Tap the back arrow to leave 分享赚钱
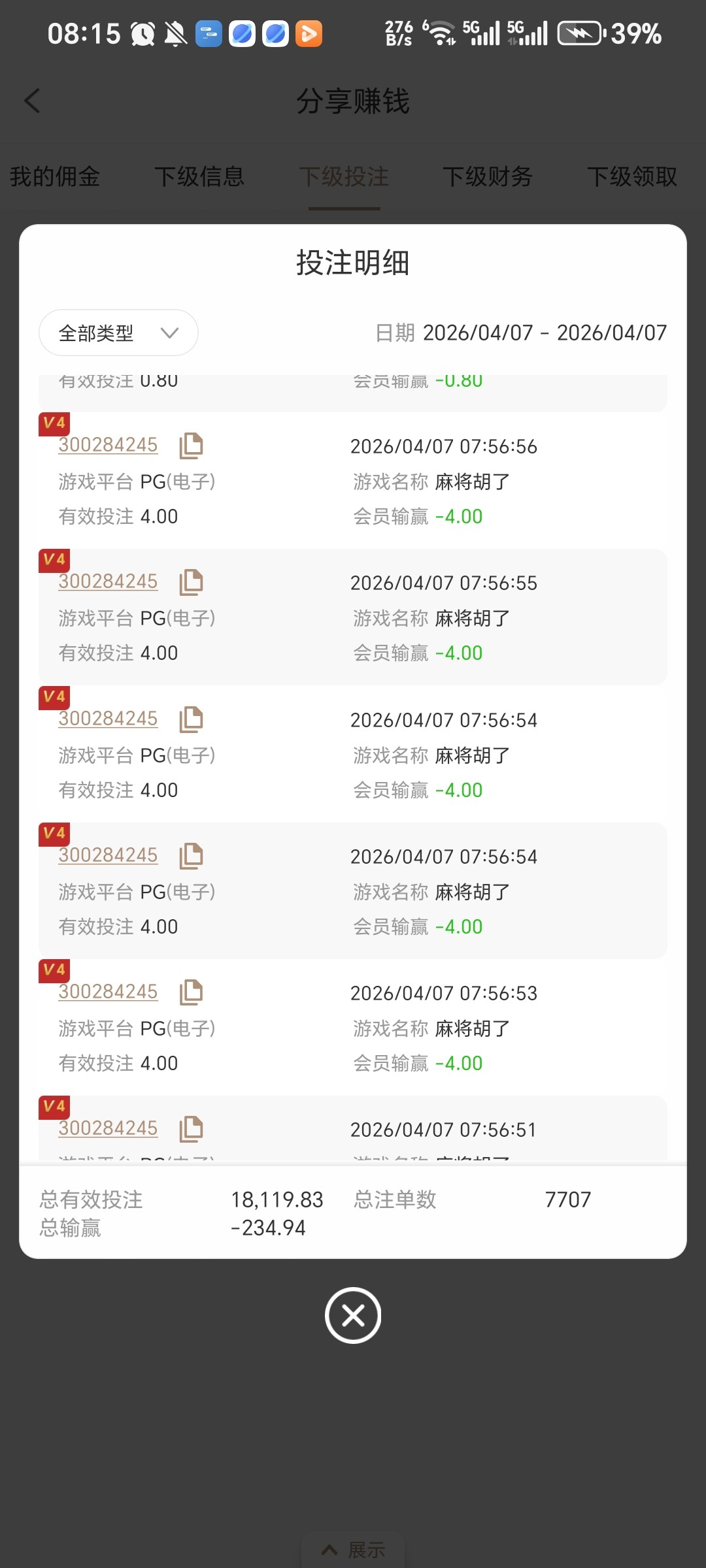The image size is (706, 1568). coord(32,101)
